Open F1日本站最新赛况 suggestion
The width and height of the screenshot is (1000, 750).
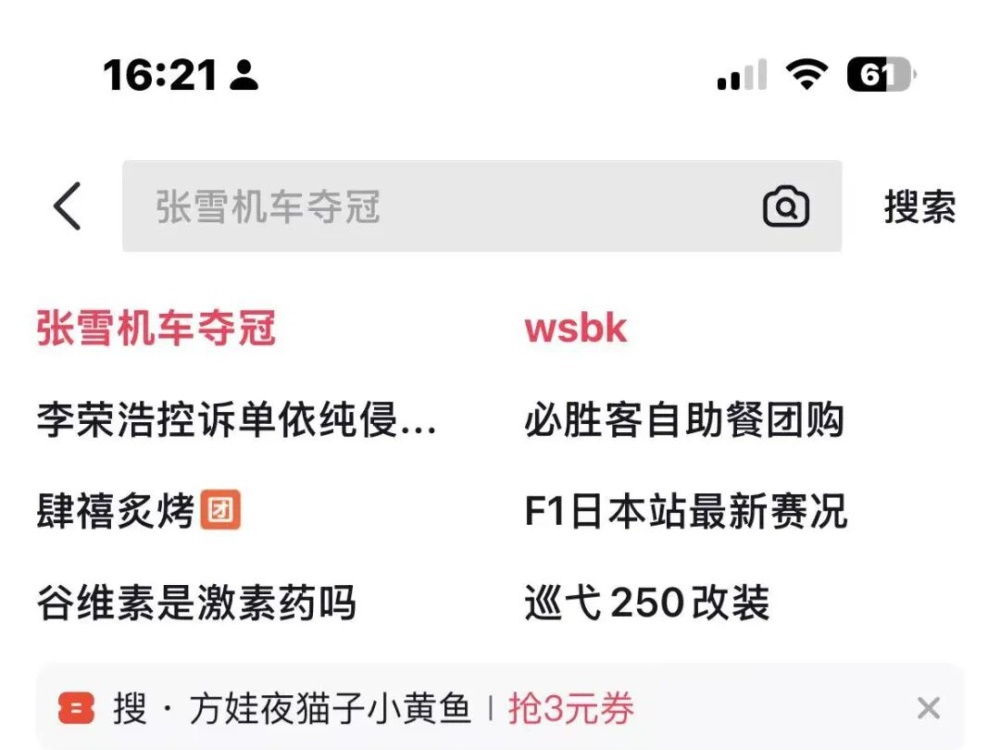(x=686, y=512)
